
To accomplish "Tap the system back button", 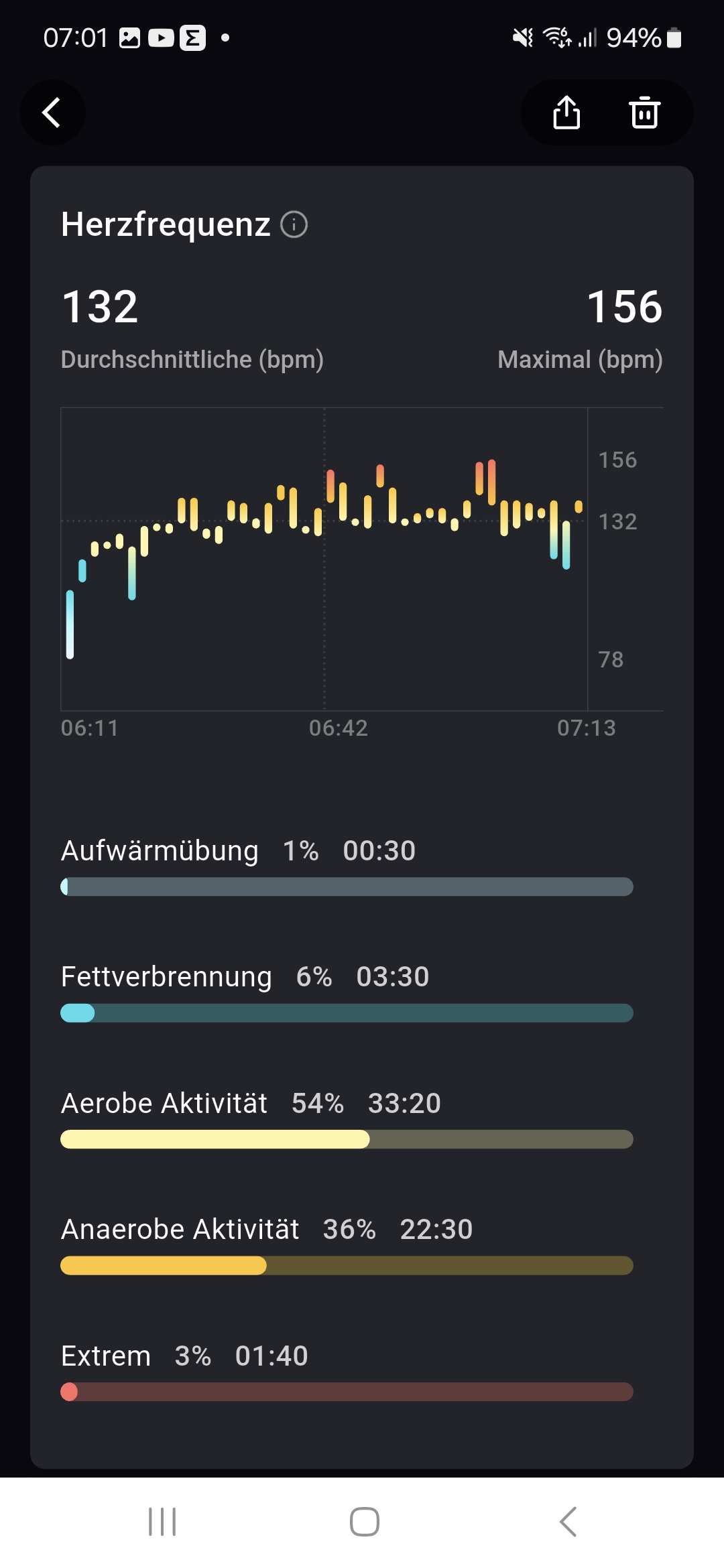I will [568, 1521].
